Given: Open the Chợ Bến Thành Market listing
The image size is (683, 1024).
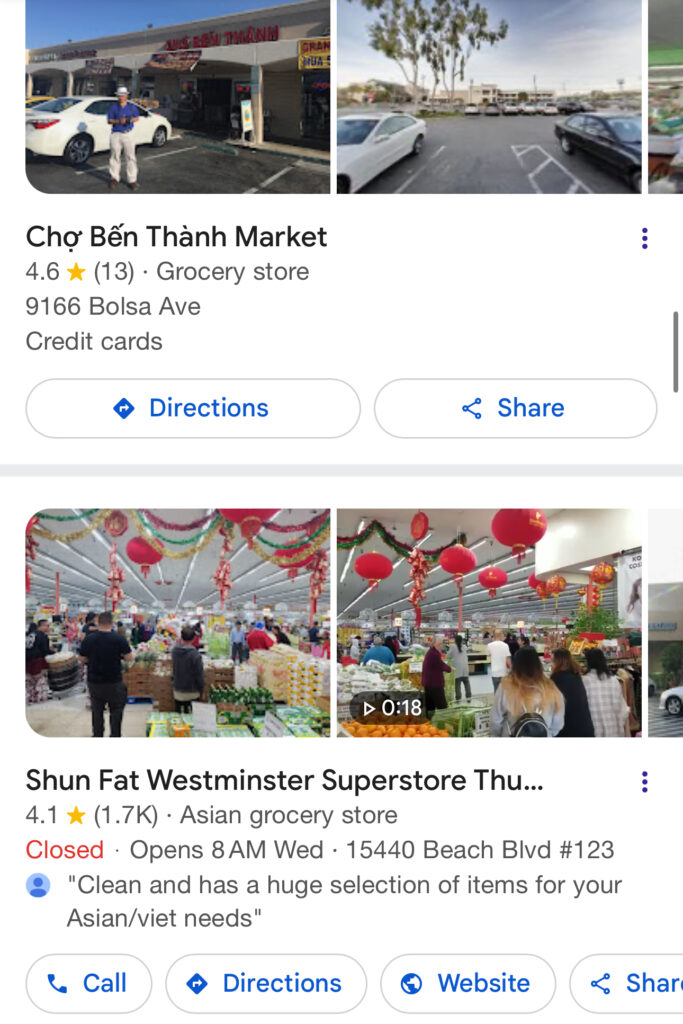Looking at the screenshot, I should (x=177, y=237).
